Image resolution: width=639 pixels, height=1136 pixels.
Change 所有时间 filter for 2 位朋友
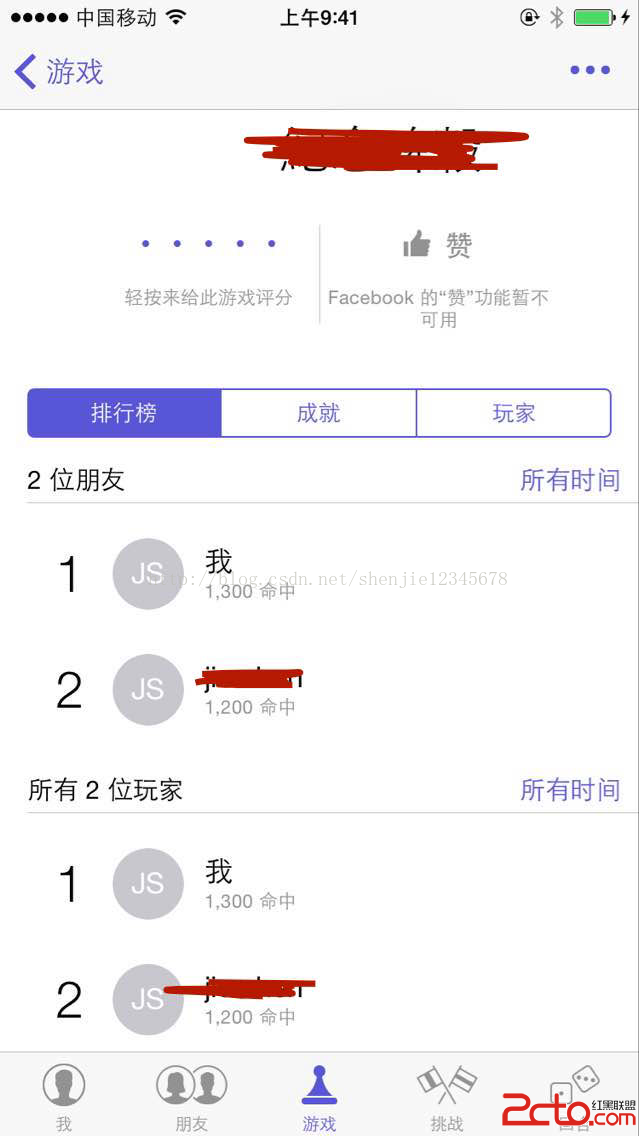pyautogui.click(x=570, y=480)
